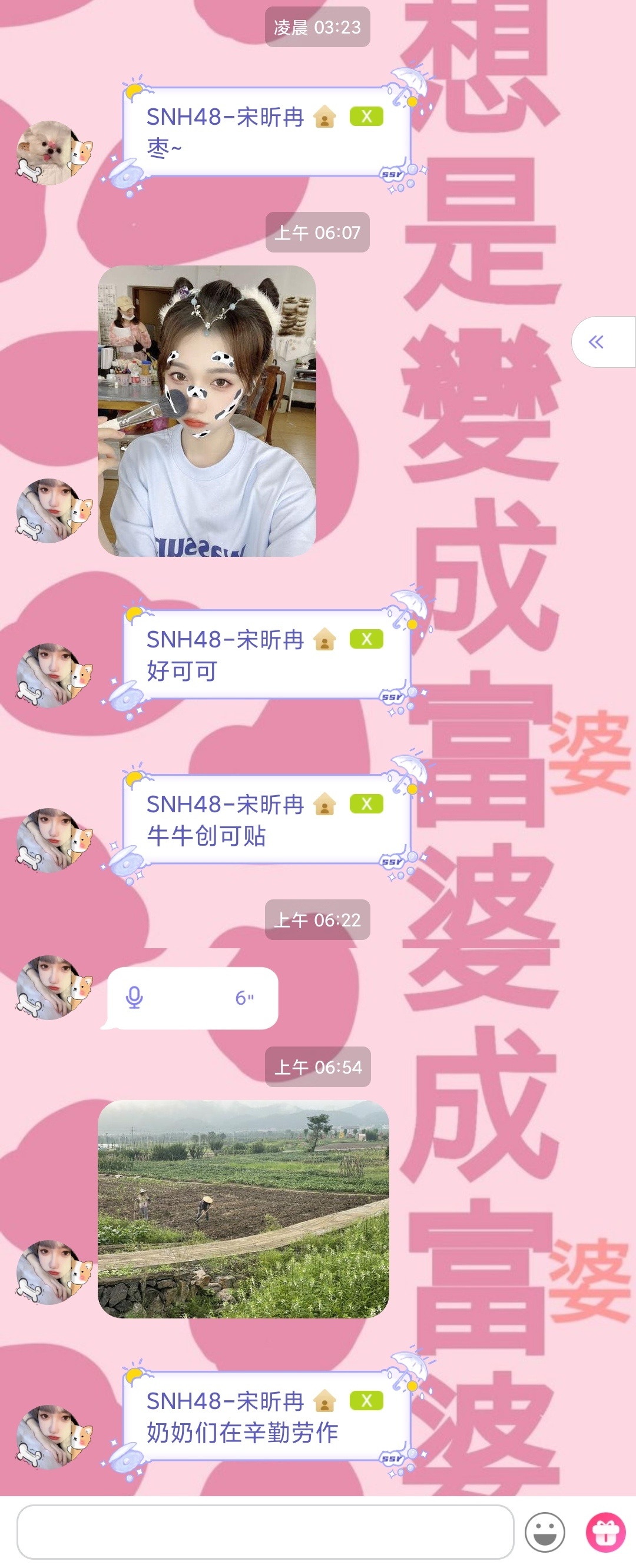636x1568 pixels.
Task: Focus the message input field
Action: tap(265, 1532)
